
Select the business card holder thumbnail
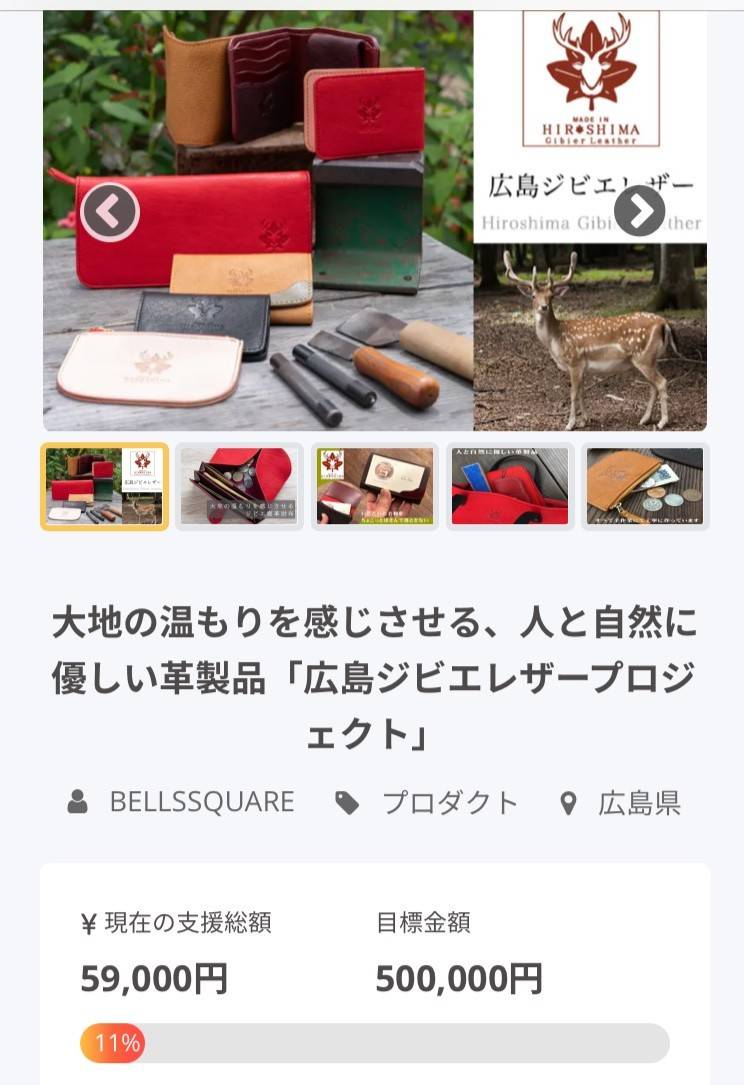click(x=375, y=486)
